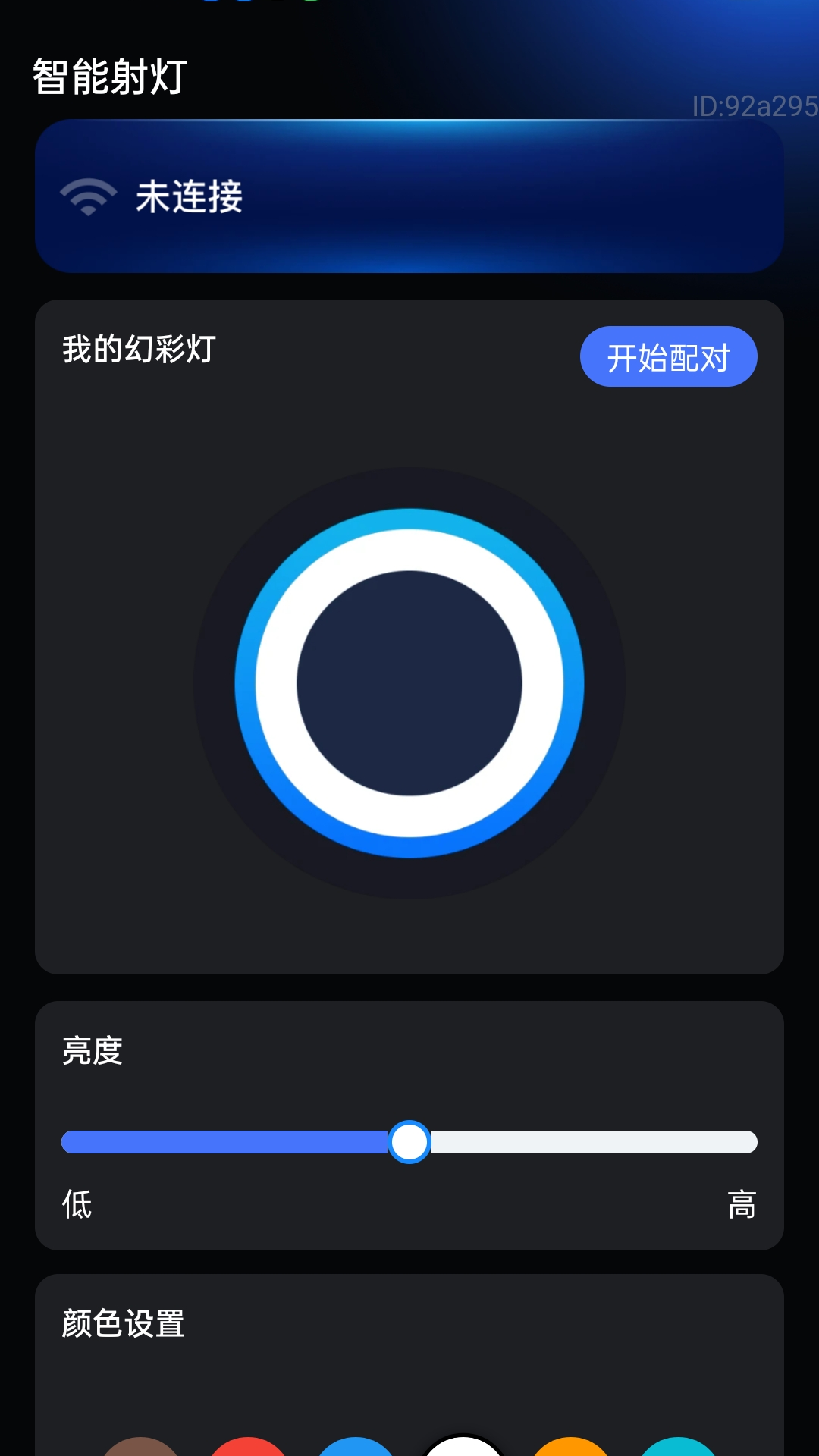
Task: Tap the 我的幻彩灯 section label
Action: pos(138,350)
